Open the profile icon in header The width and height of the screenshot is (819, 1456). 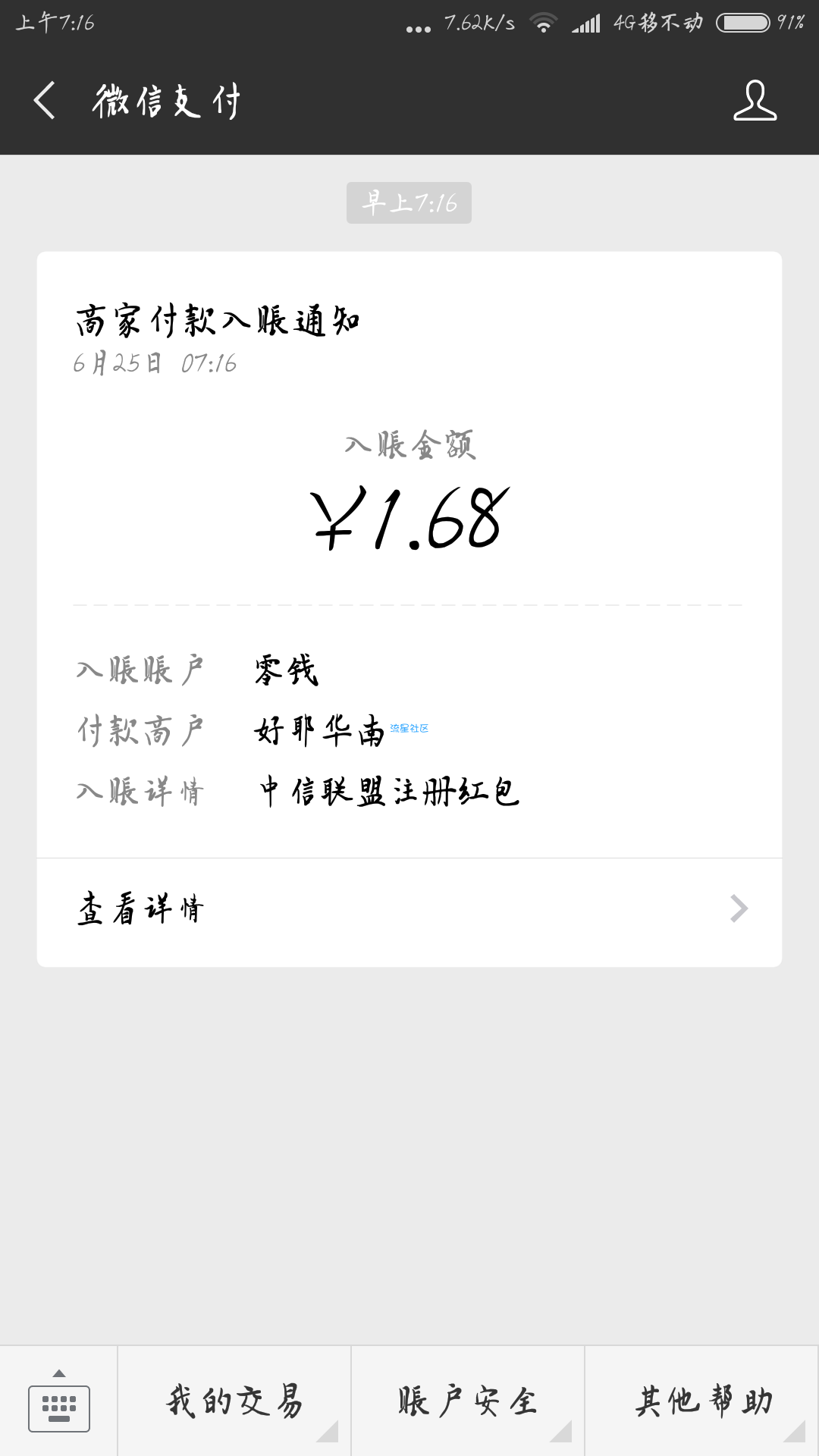[755, 101]
